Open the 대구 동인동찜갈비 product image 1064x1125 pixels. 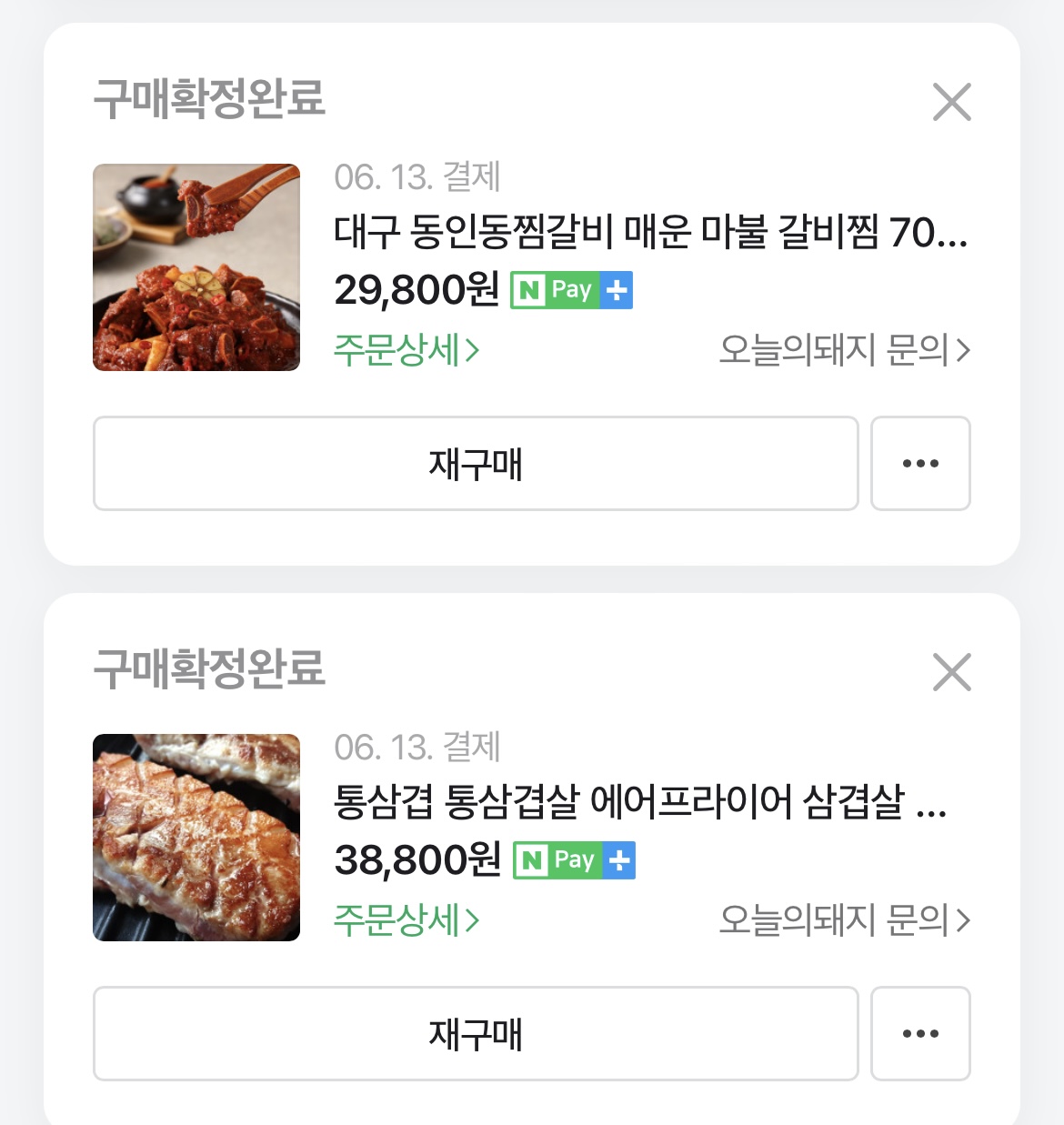click(x=196, y=267)
